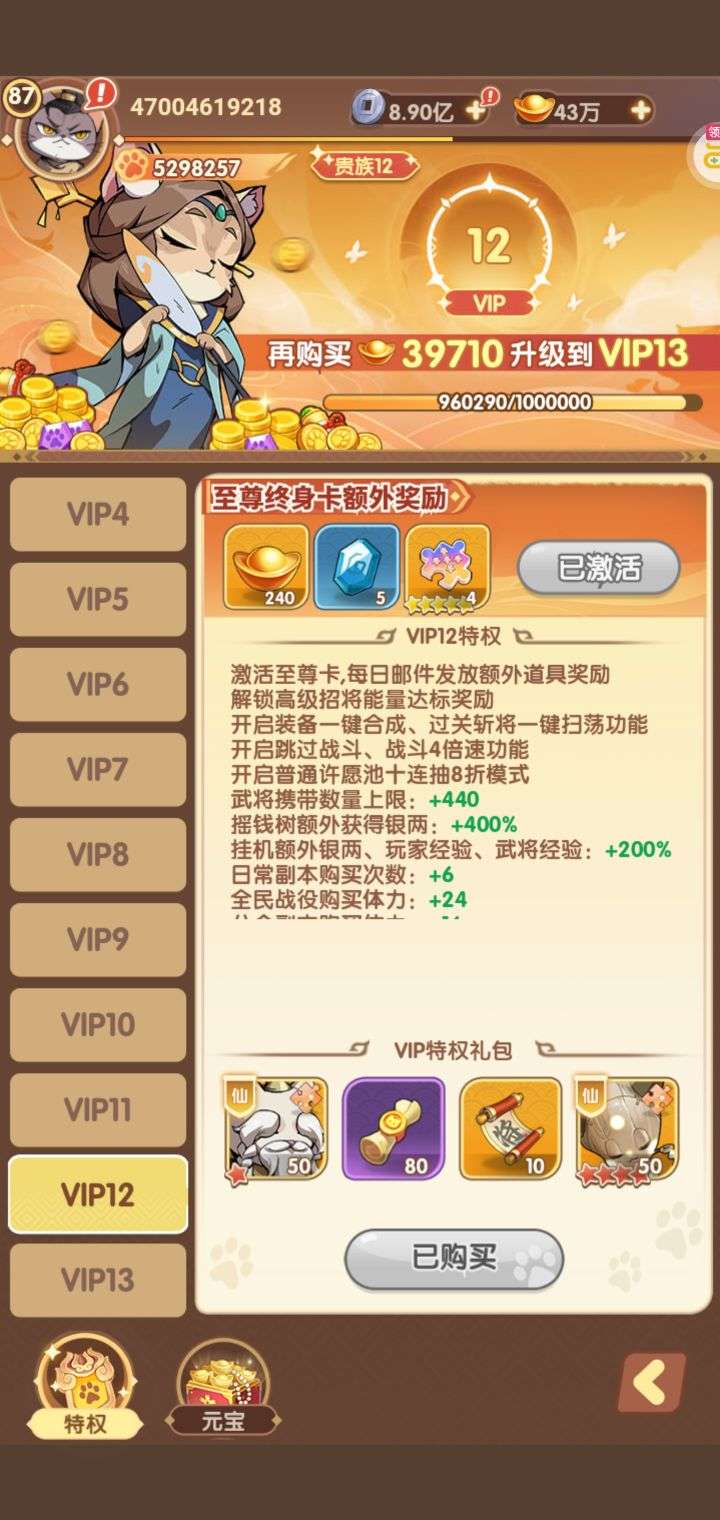Screen dimensions: 720x1520
Task: Add more silver coins with plus
Action: coord(476,111)
